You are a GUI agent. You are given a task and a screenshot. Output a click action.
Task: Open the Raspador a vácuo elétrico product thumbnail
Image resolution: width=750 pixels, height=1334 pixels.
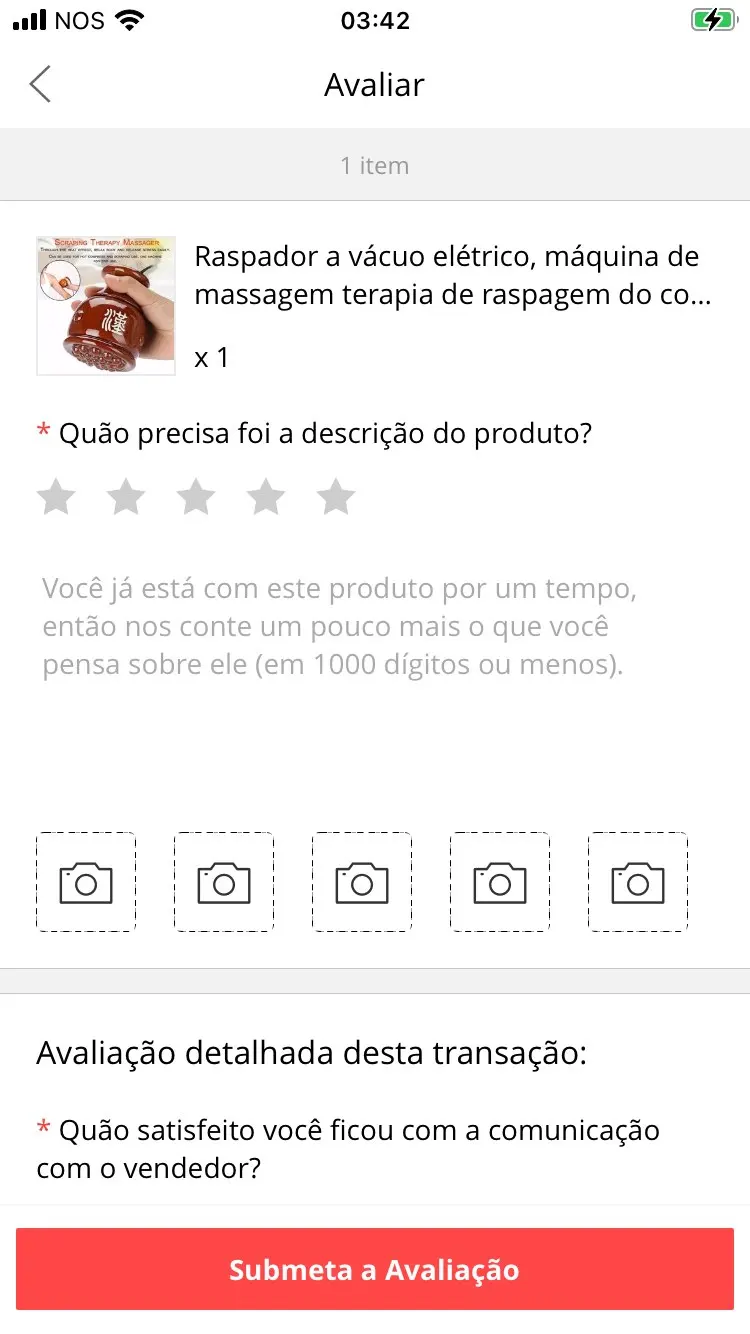[106, 306]
